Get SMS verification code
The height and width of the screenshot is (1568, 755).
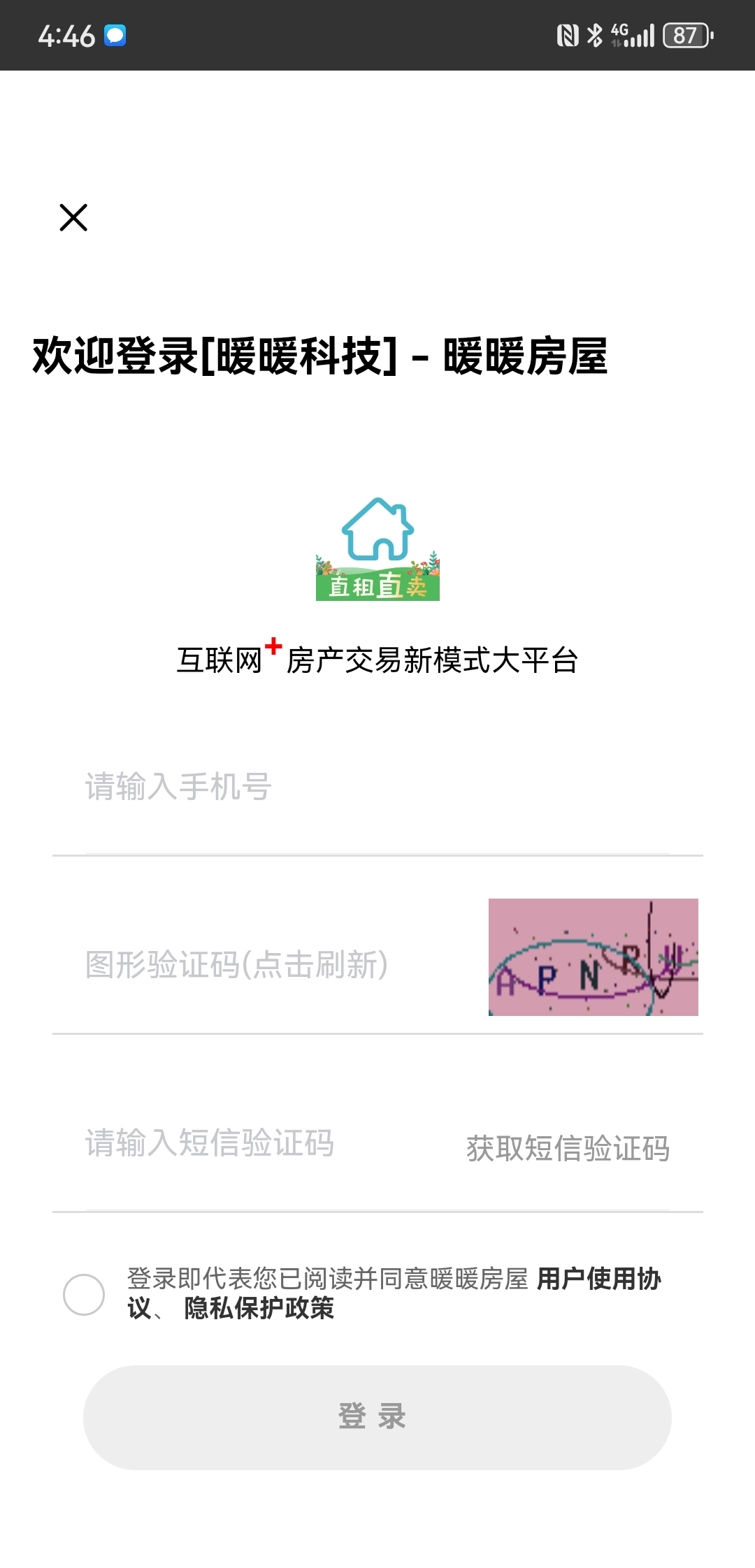(x=568, y=1149)
